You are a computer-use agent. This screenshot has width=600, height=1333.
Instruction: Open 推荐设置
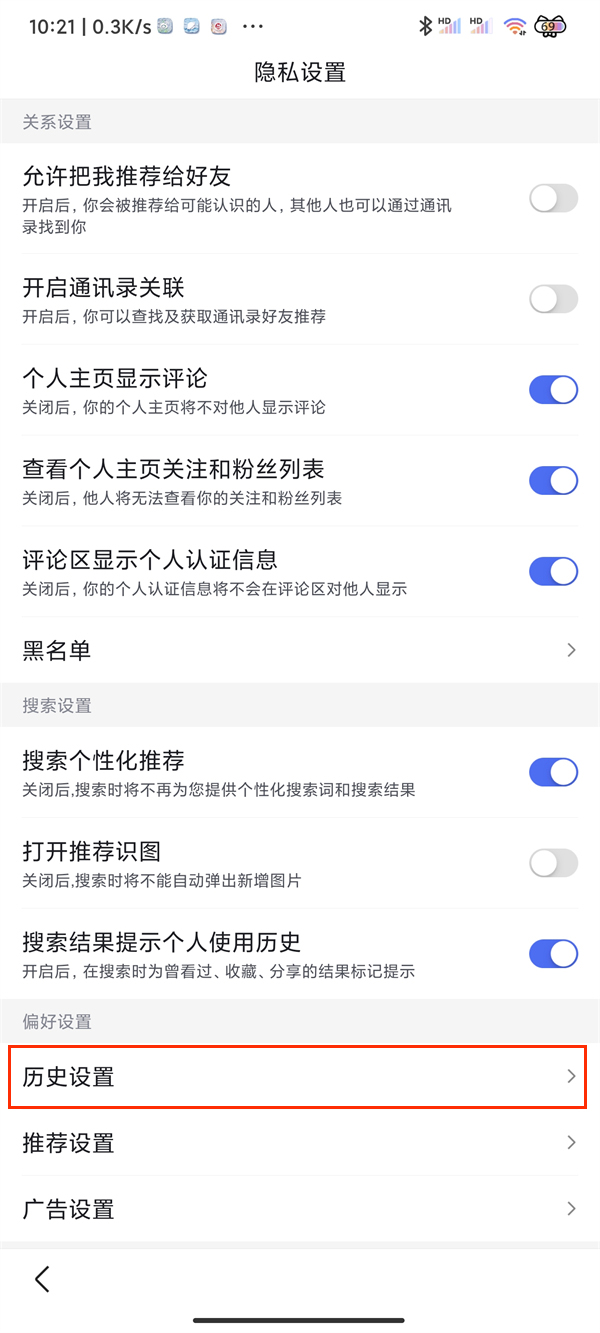(300, 1142)
